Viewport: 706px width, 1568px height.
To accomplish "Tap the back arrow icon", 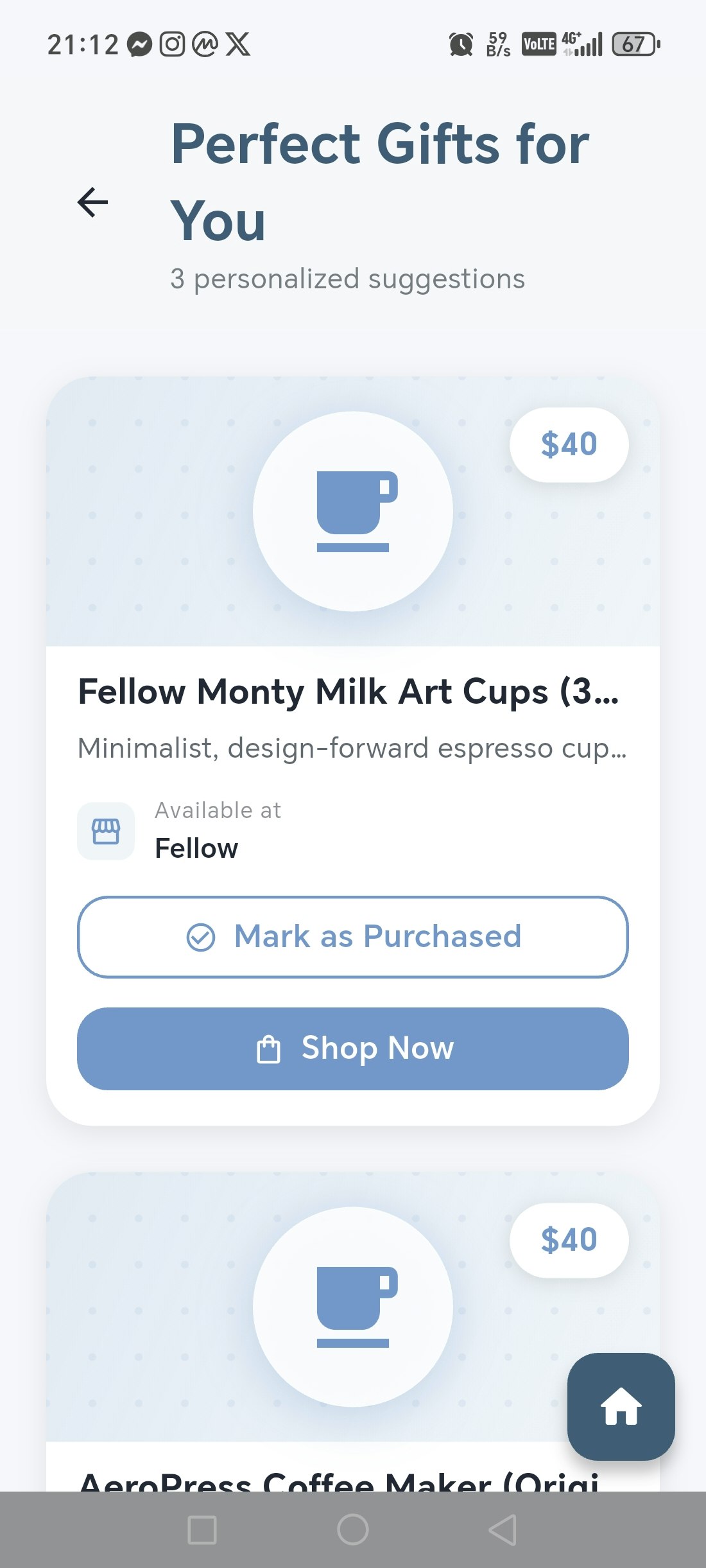I will point(92,201).
